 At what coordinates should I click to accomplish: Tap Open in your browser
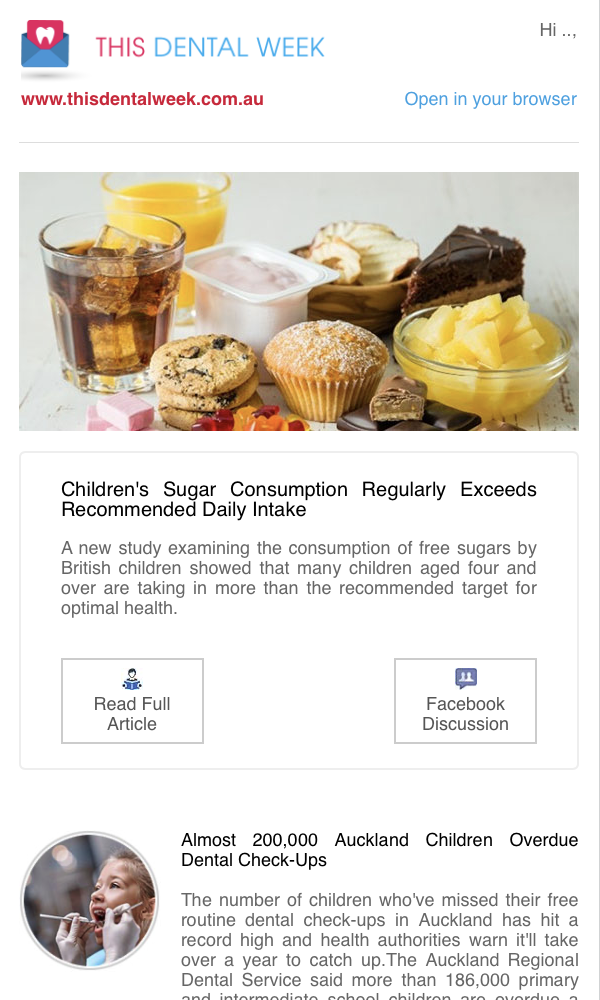(490, 99)
